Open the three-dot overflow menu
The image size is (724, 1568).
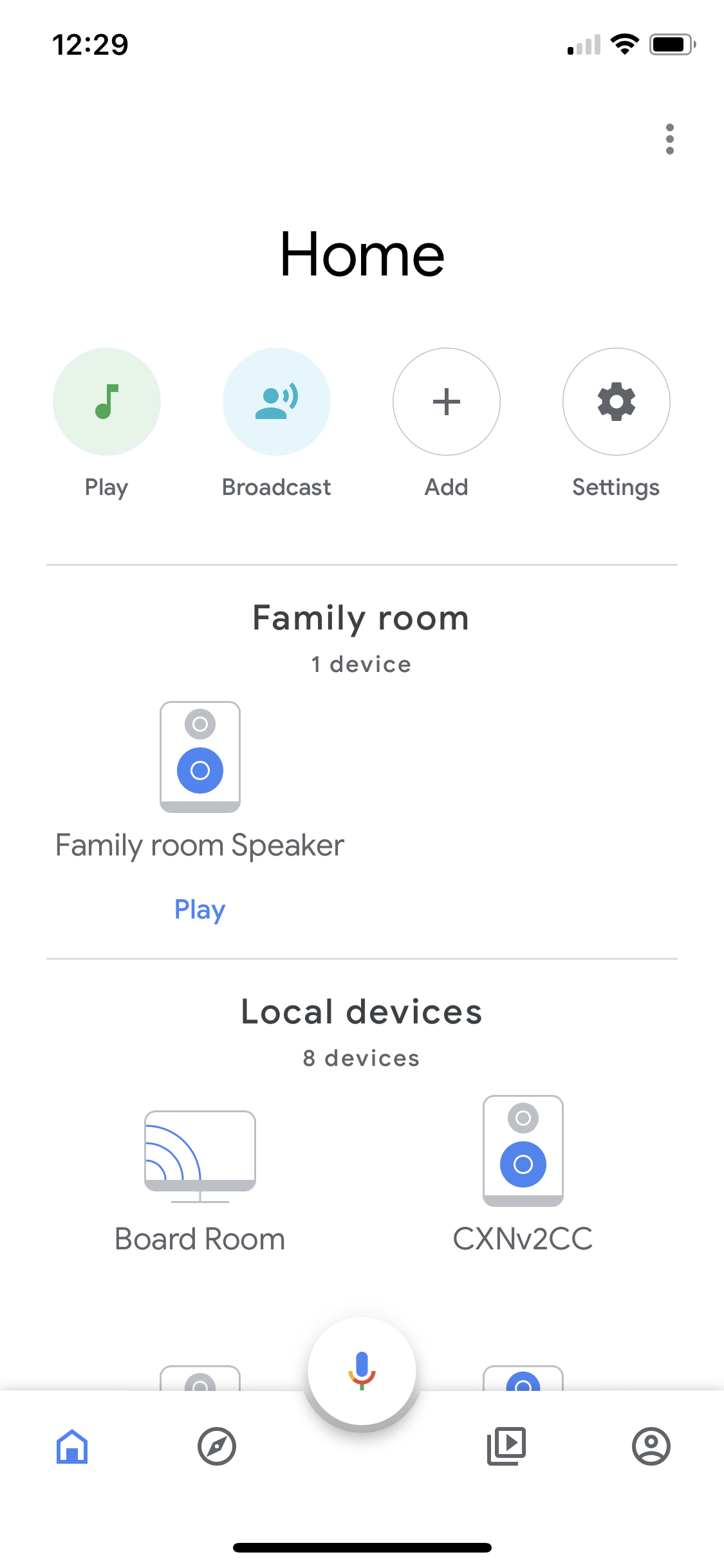click(669, 139)
